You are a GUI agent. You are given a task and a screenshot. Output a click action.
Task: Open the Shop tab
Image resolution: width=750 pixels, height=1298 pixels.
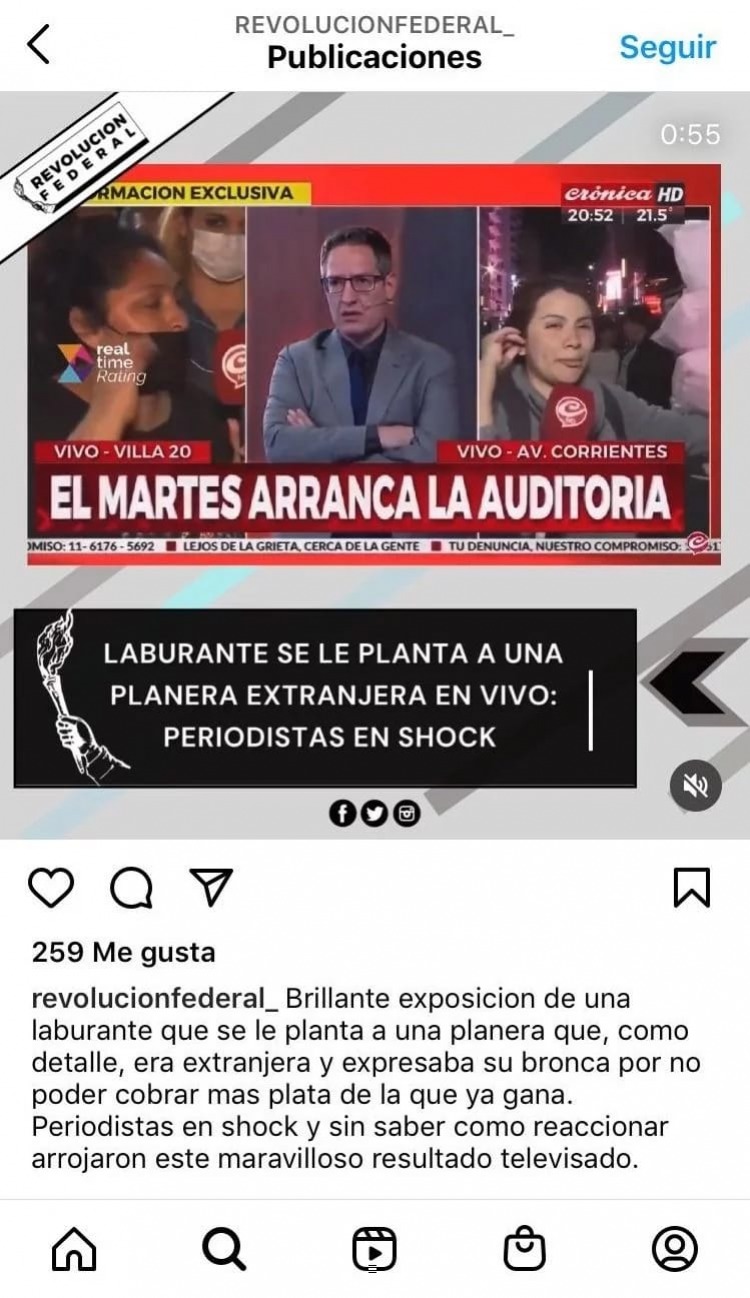[x=524, y=1249]
